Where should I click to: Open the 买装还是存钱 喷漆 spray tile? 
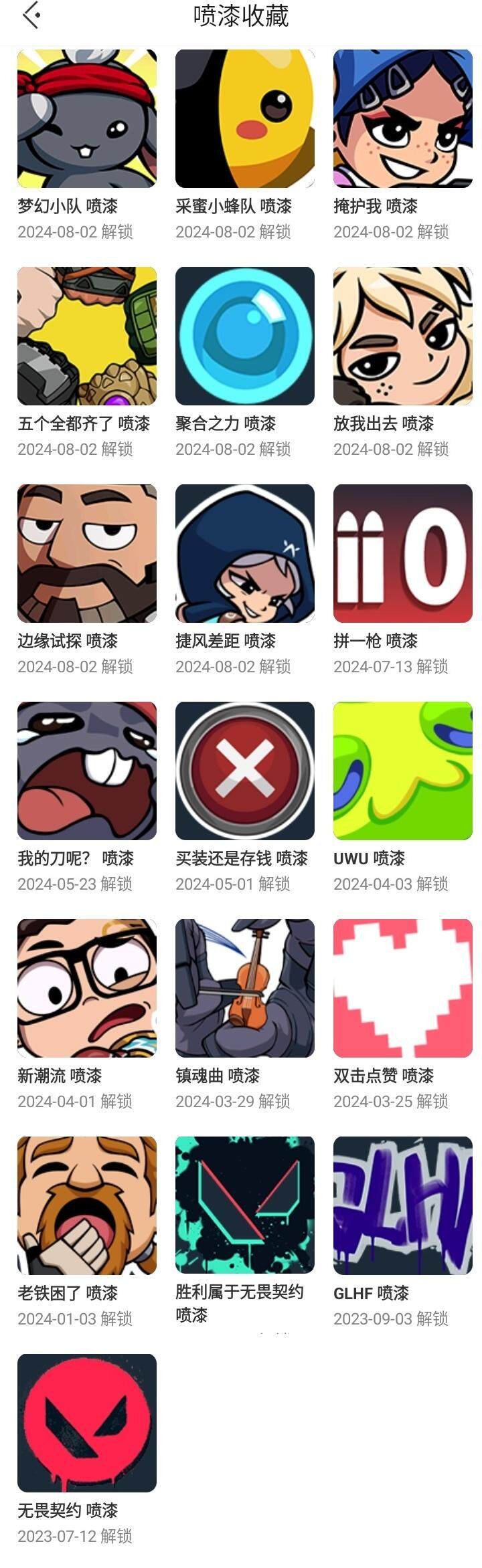coord(245,771)
